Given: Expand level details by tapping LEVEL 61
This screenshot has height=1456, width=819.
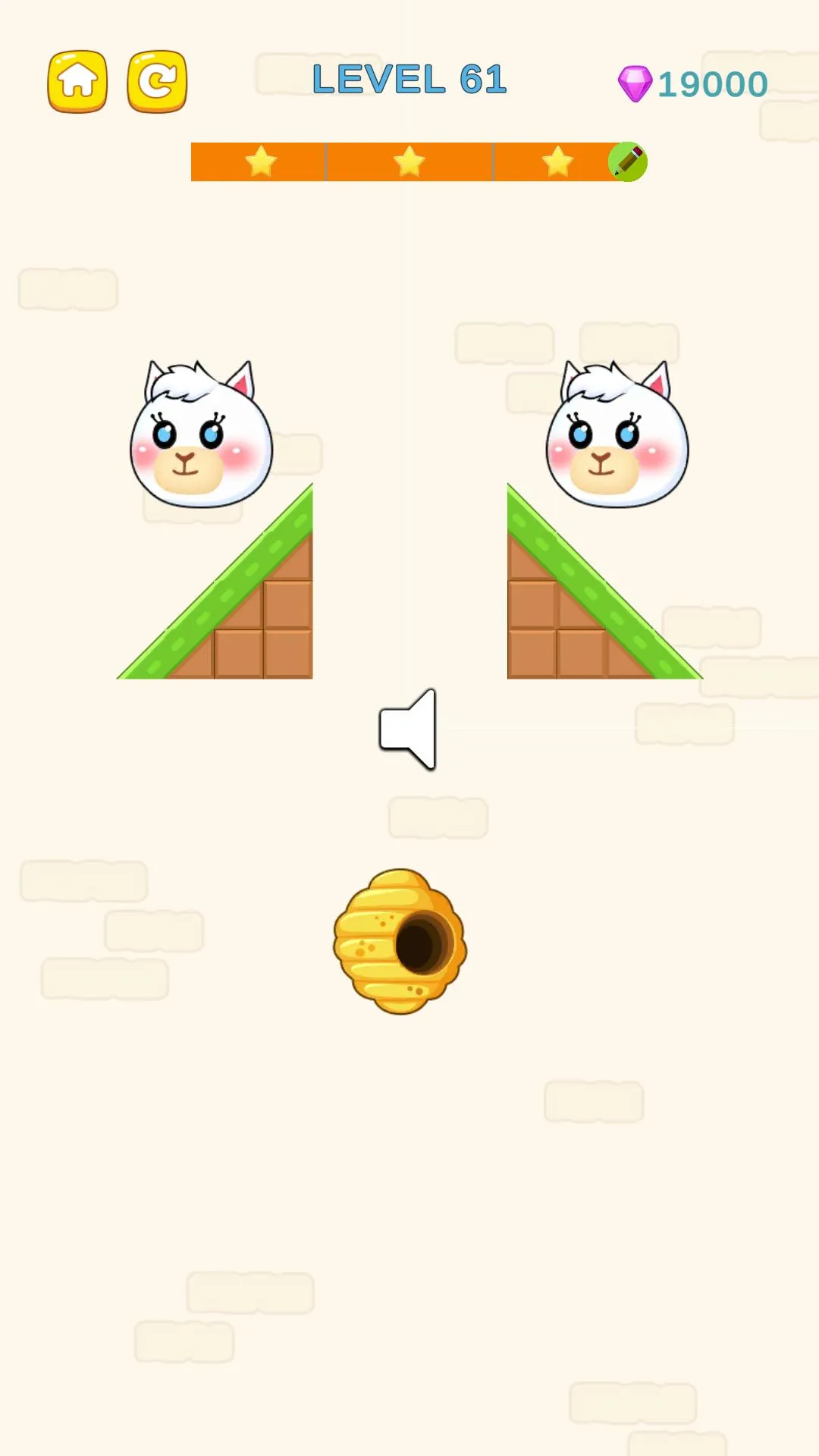Looking at the screenshot, I should coord(409,79).
